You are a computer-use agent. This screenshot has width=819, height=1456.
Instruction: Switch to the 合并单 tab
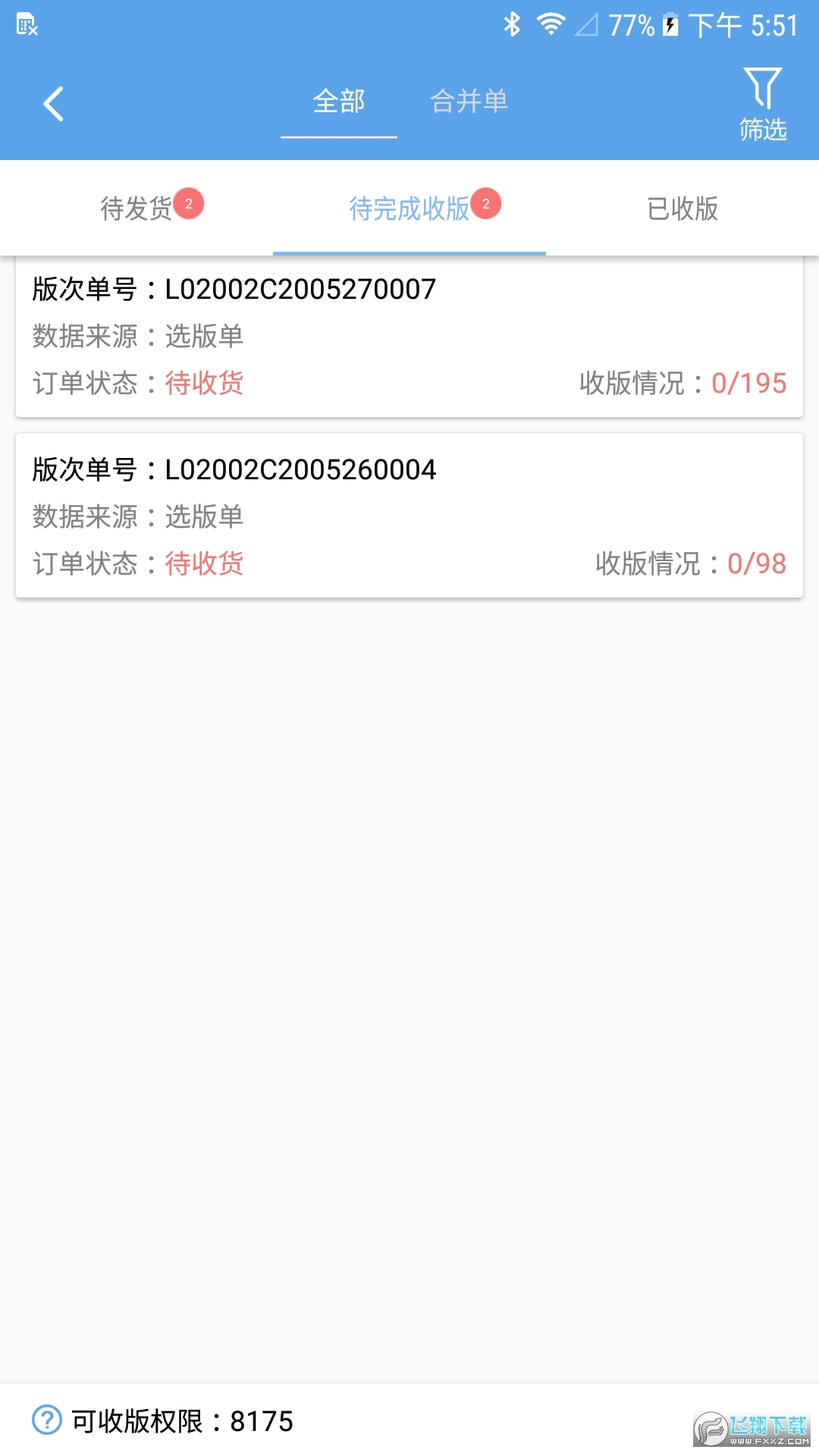pyautogui.click(x=469, y=101)
